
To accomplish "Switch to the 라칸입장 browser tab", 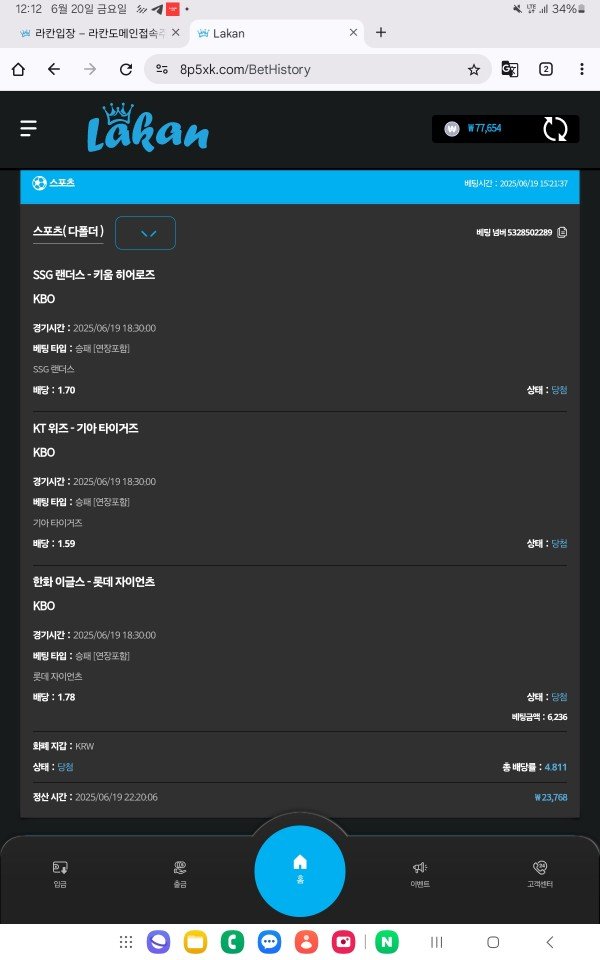I will [95, 33].
